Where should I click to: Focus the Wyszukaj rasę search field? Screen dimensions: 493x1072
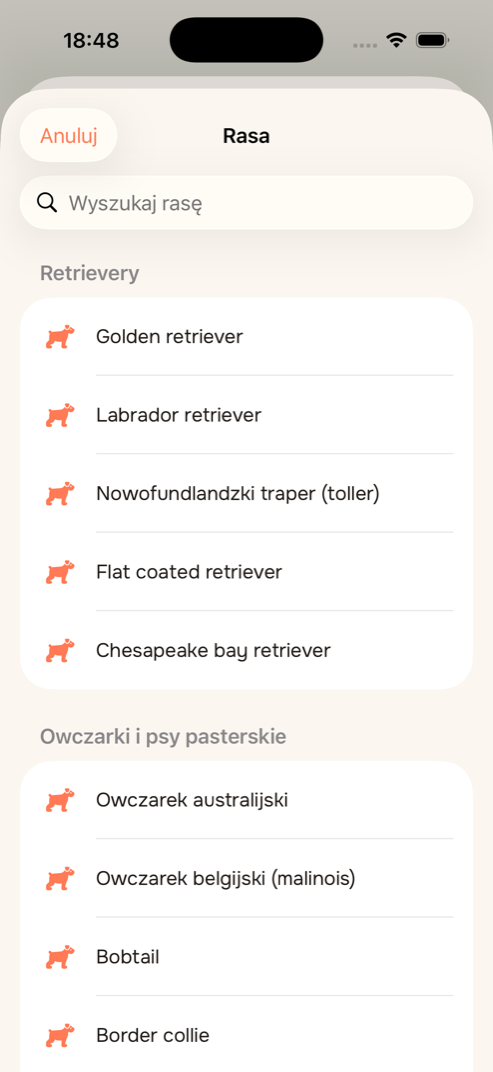point(246,203)
